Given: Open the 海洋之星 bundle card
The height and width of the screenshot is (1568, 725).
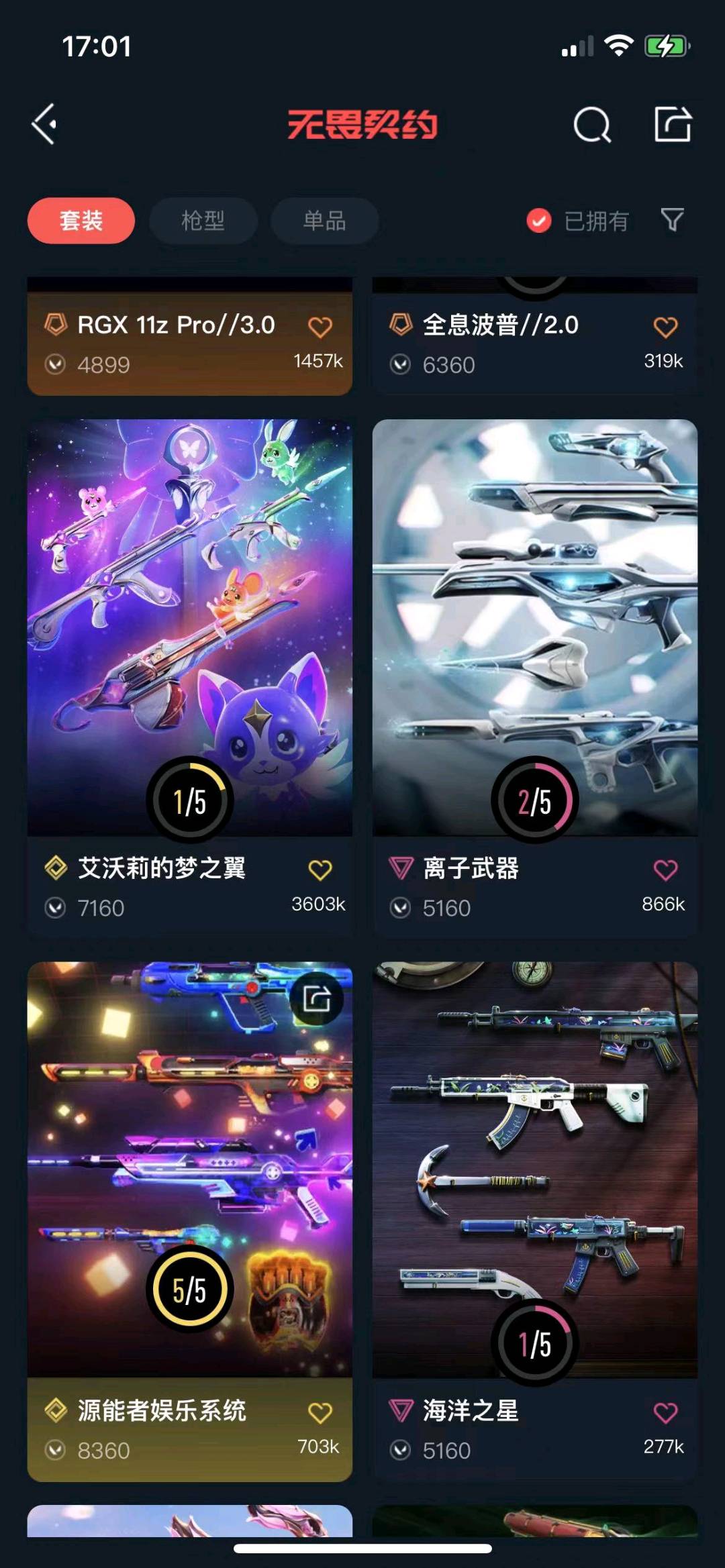Looking at the screenshot, I should pos(534,1167).
